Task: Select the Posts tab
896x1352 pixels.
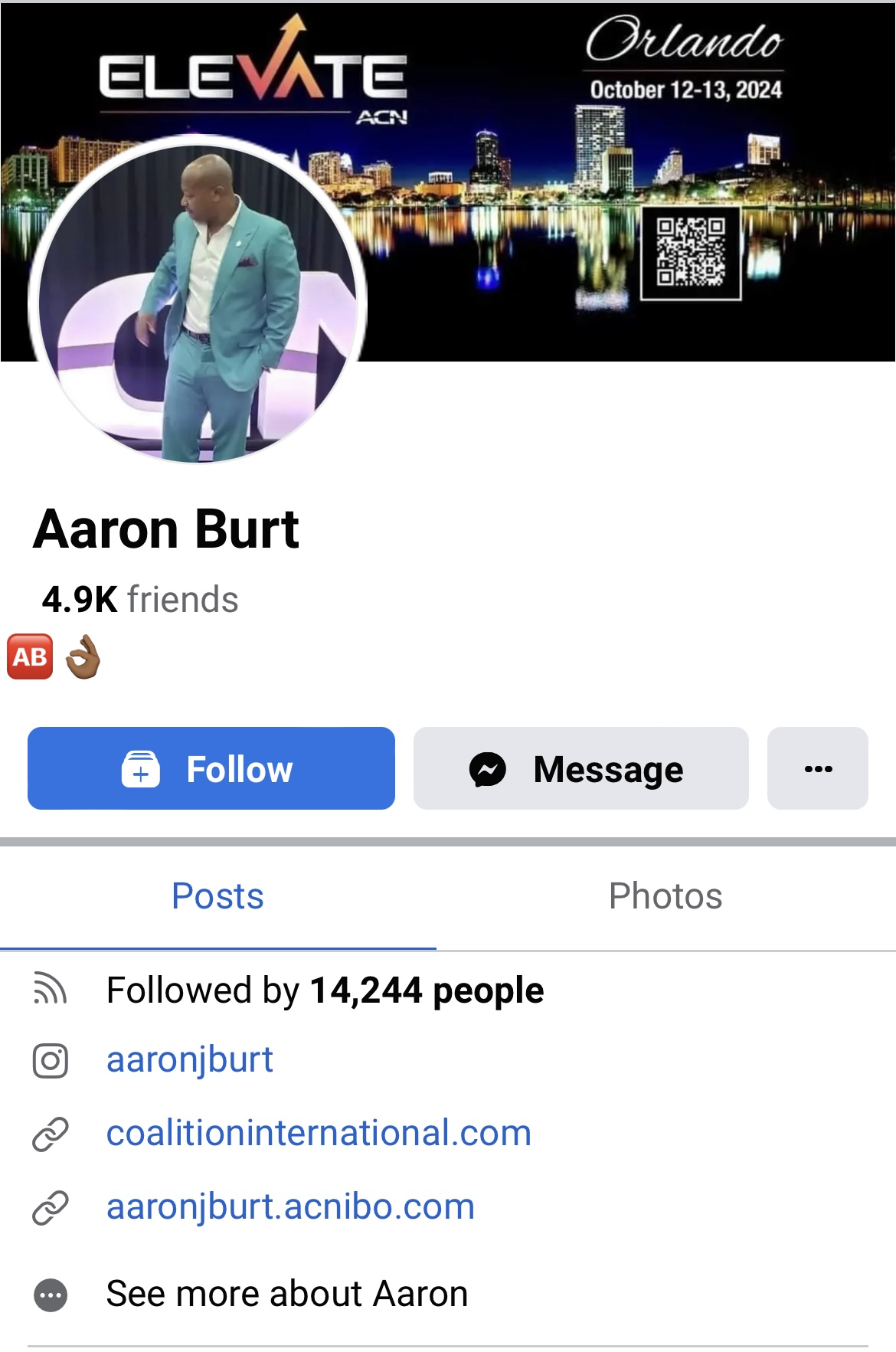Action: click(217, 896)
